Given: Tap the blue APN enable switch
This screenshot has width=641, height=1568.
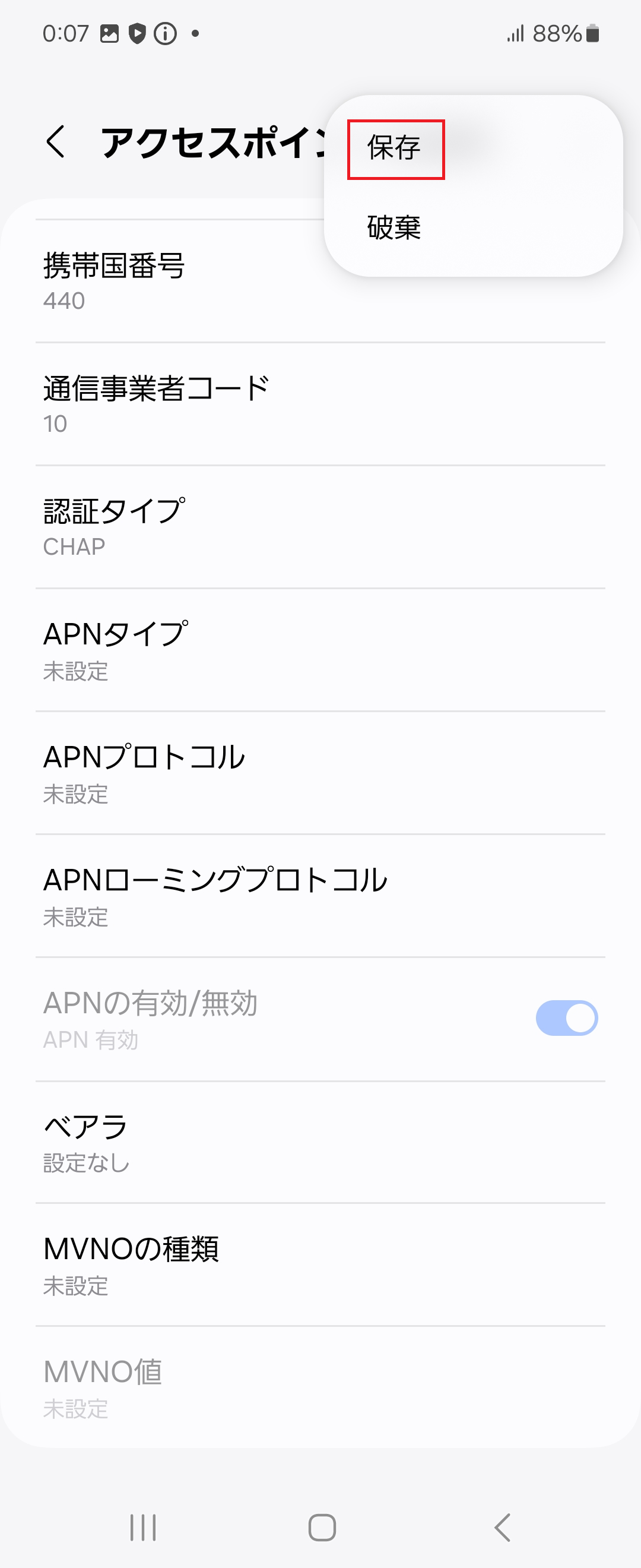Looking at the screenshot, I should coord(566,1017).
